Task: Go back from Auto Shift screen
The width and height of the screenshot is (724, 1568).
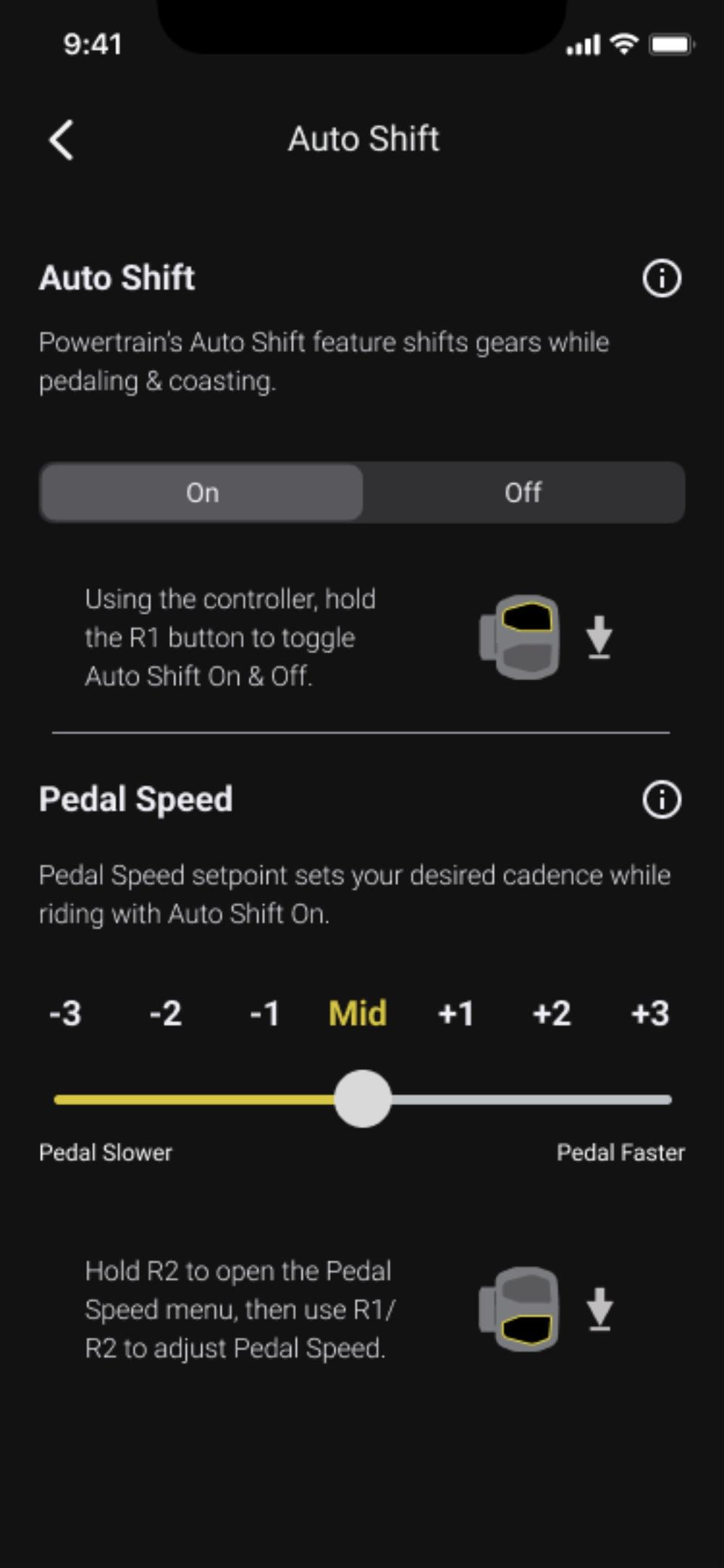Action: pyautogui.click(x=62, y=139)
